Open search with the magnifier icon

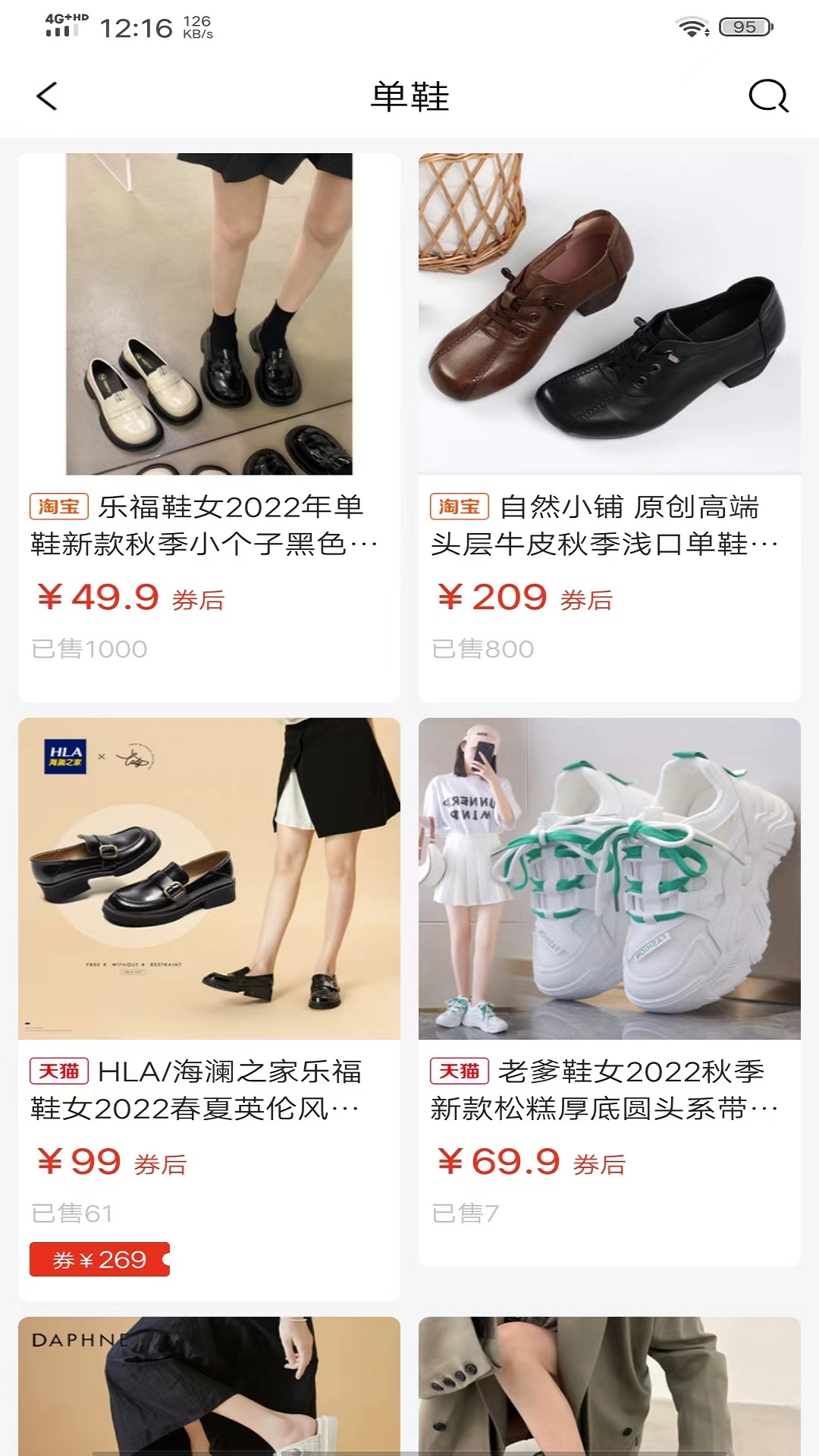click(769, 97)
